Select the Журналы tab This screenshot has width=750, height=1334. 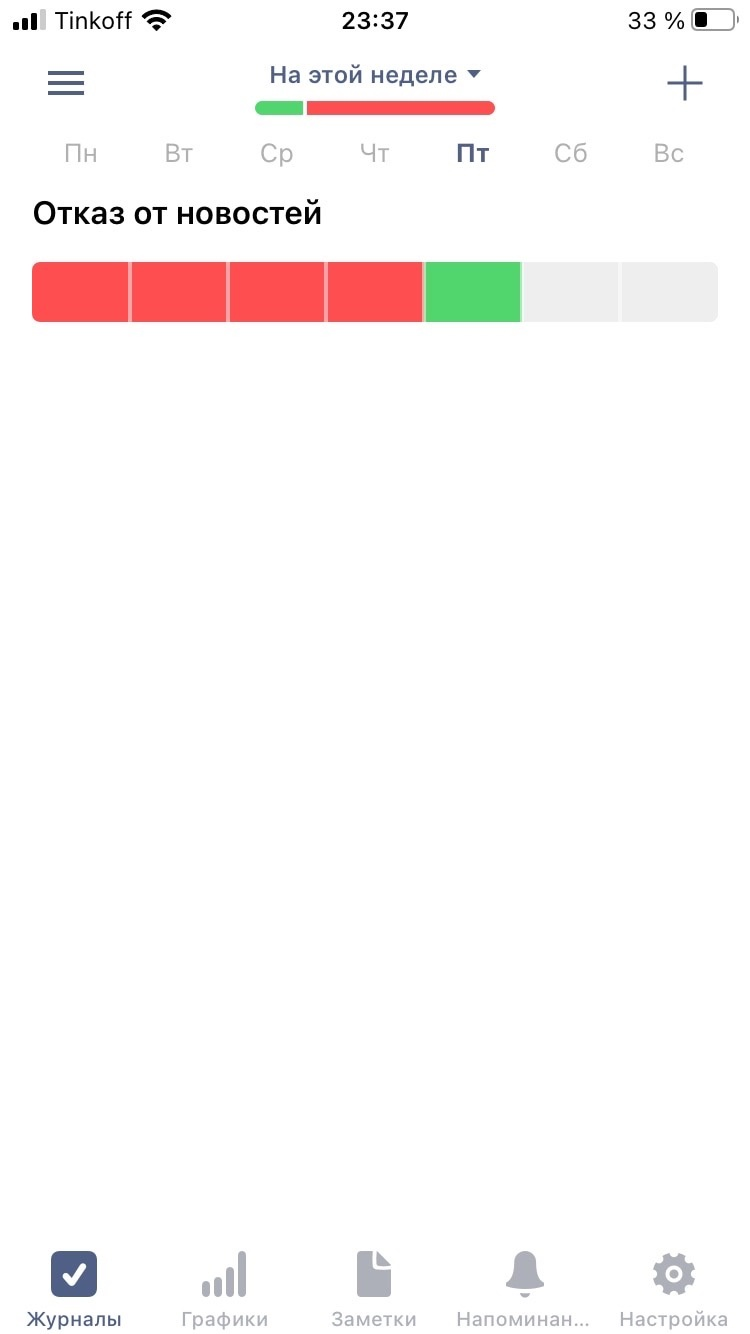click(x=74, y=1289)
